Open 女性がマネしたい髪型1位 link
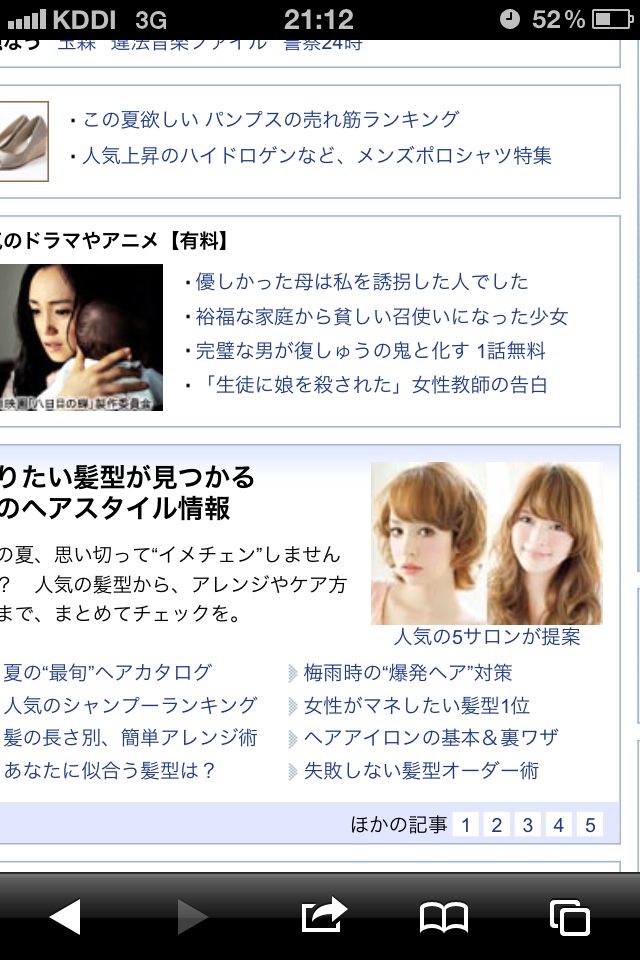This screenshot has height=960, width=640. click(x=417, y=706)
